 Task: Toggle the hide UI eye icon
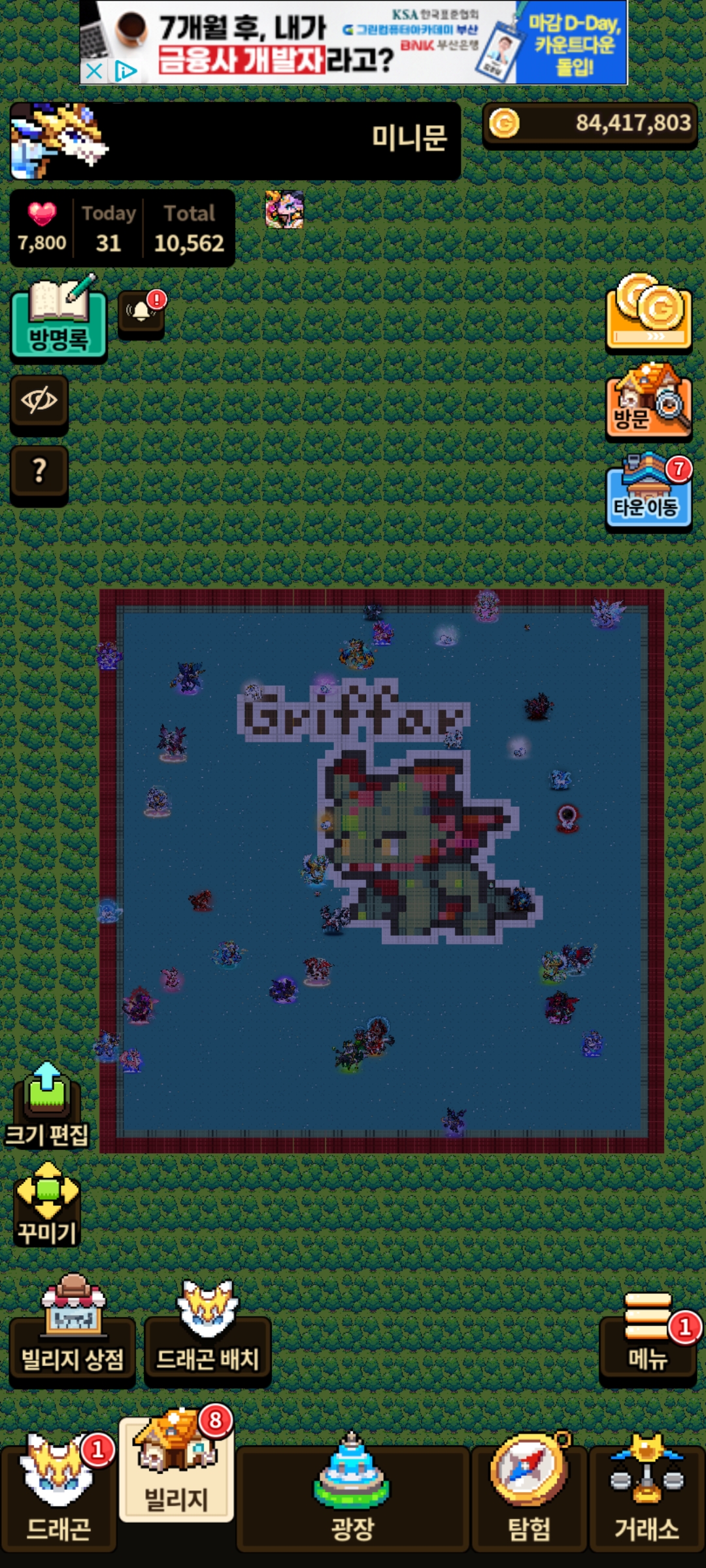tap(39, 400)
